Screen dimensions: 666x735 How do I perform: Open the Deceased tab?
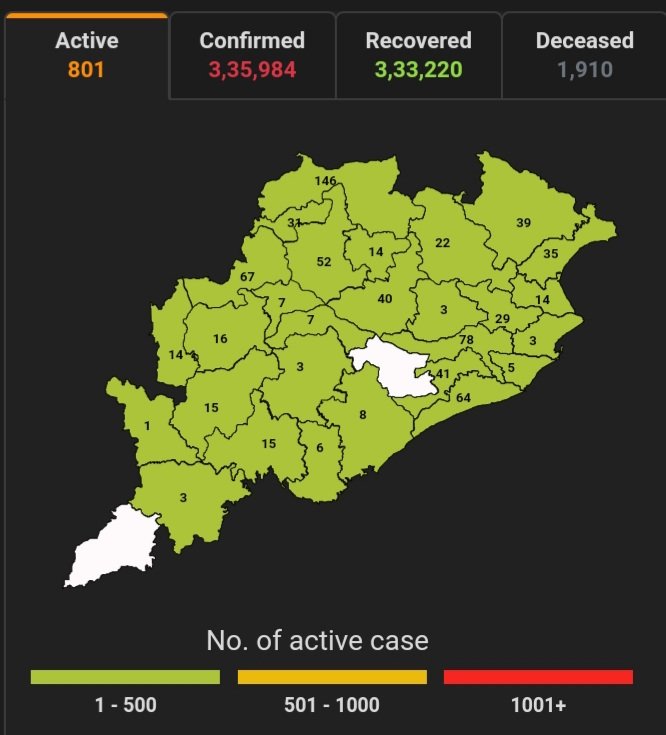pos(584,55)
